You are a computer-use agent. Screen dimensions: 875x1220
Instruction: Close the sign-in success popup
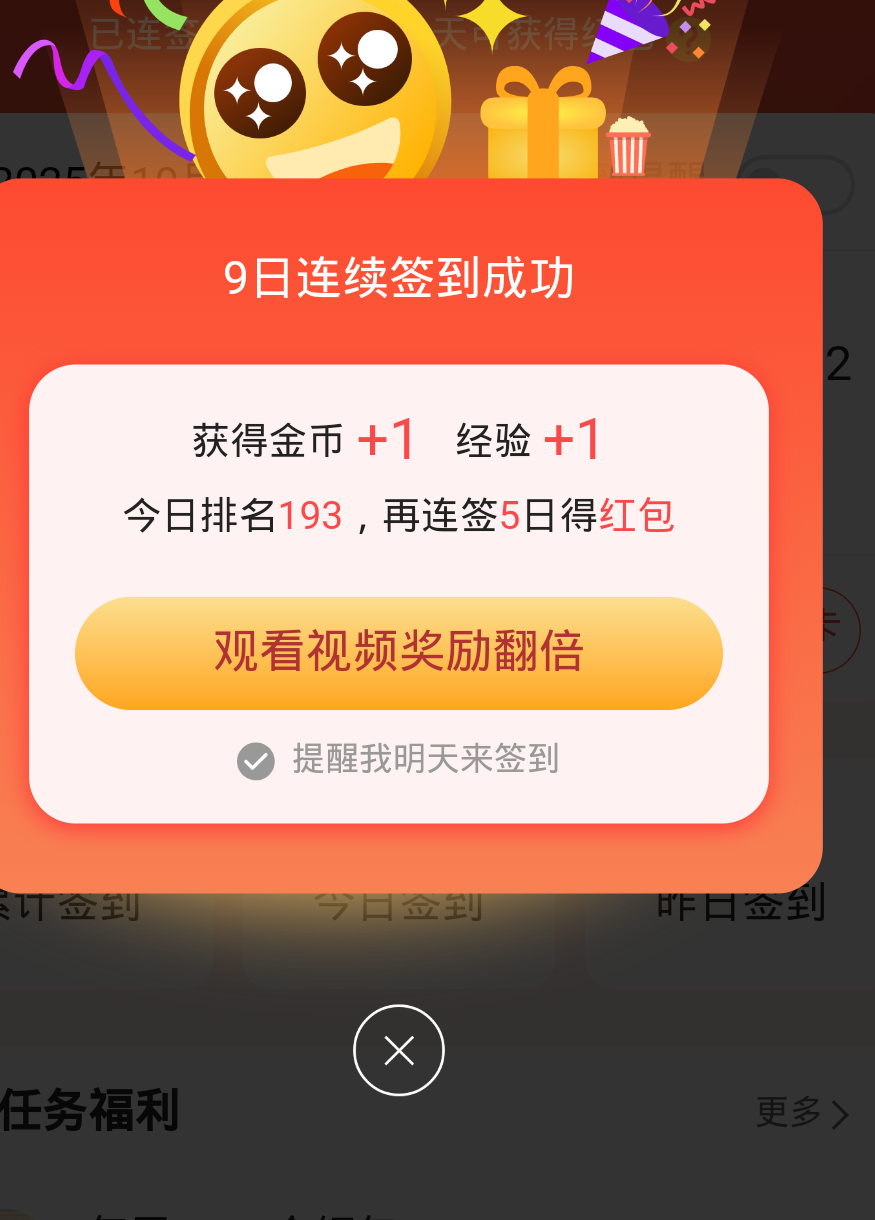tap(398, 1050)
